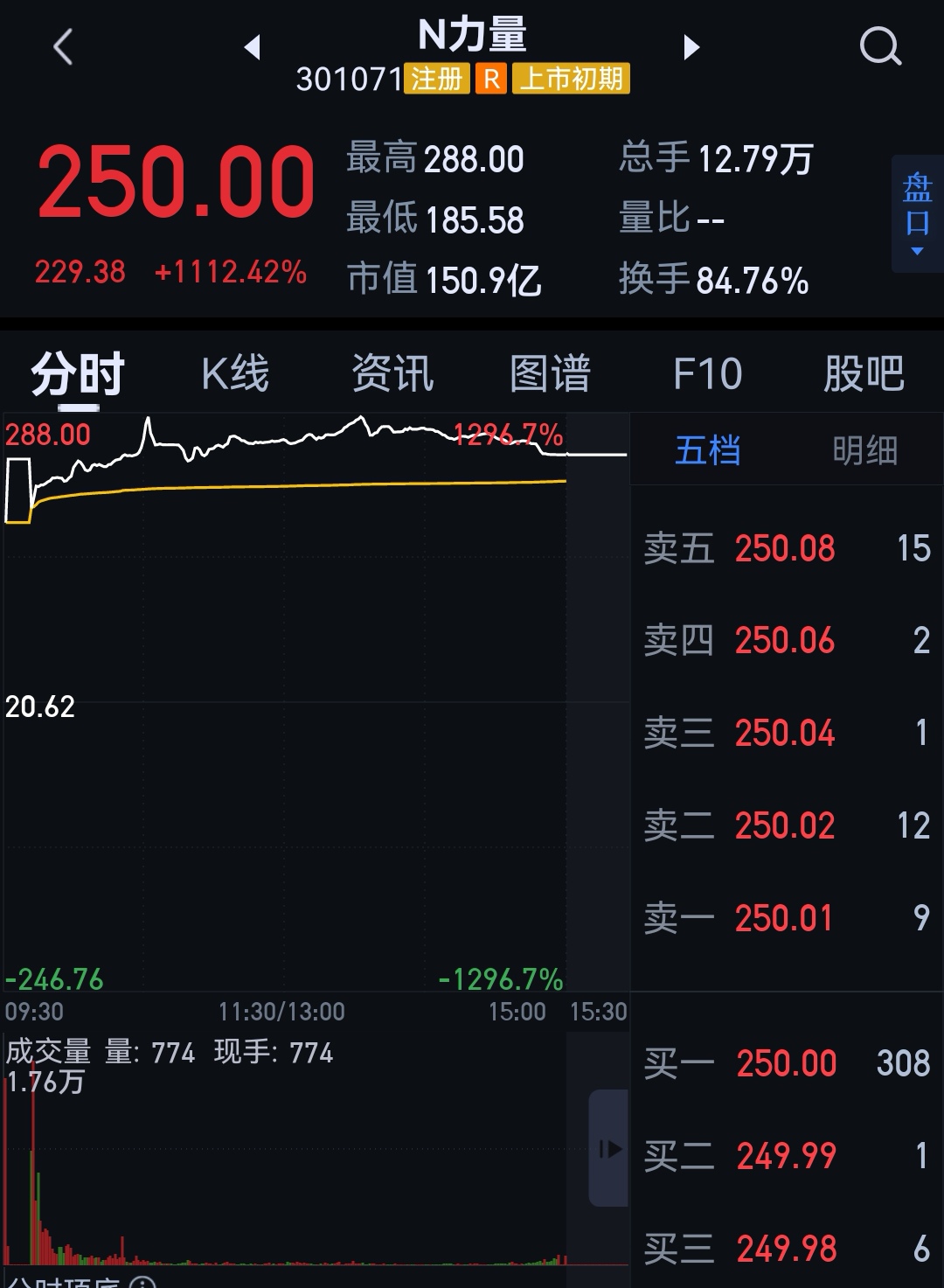
Task: Switch to 明细 trade details
Action: pyautogui.click(x=864, y=451)
